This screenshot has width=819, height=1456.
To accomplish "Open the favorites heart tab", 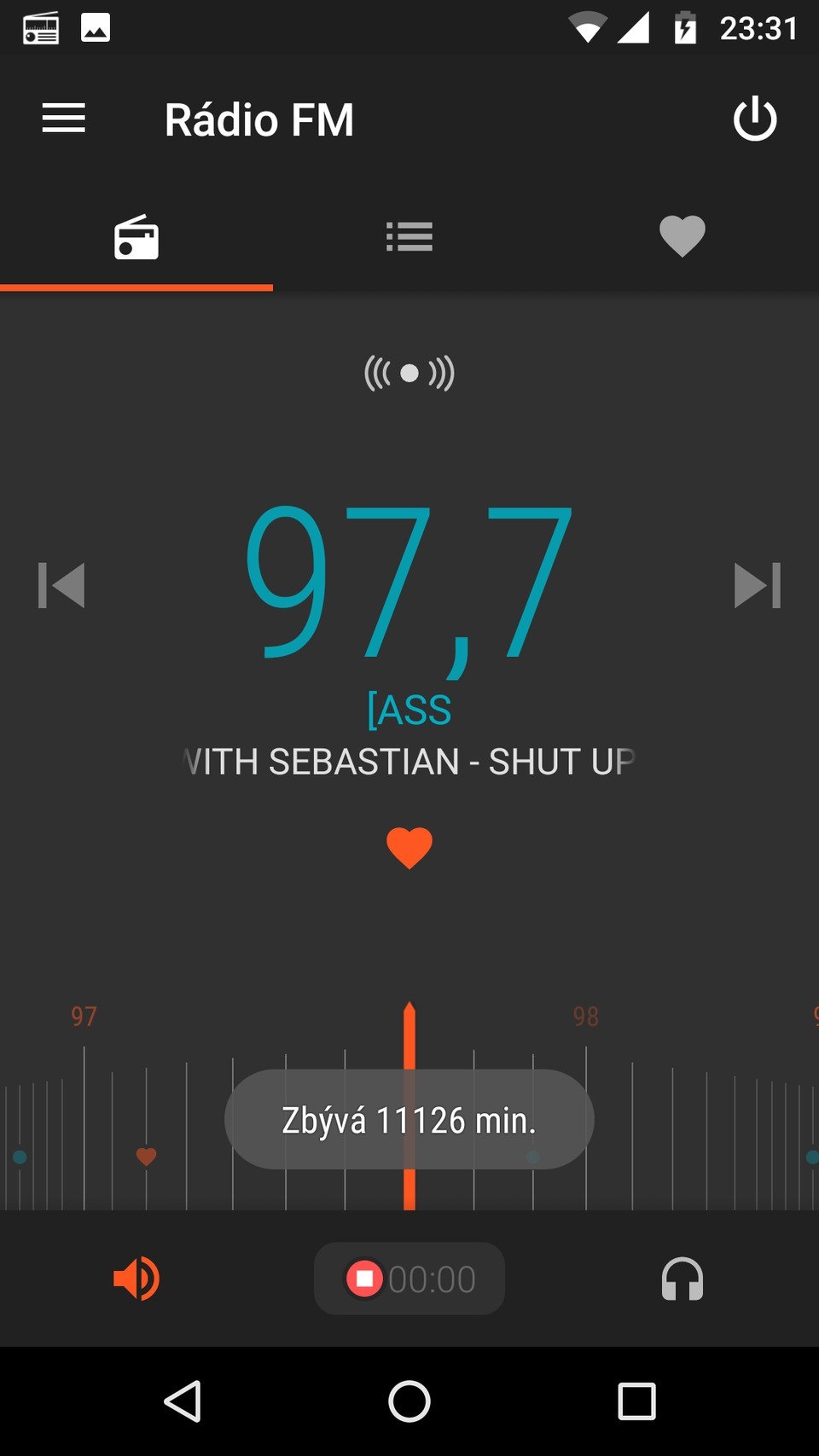I will pos(682,236).
